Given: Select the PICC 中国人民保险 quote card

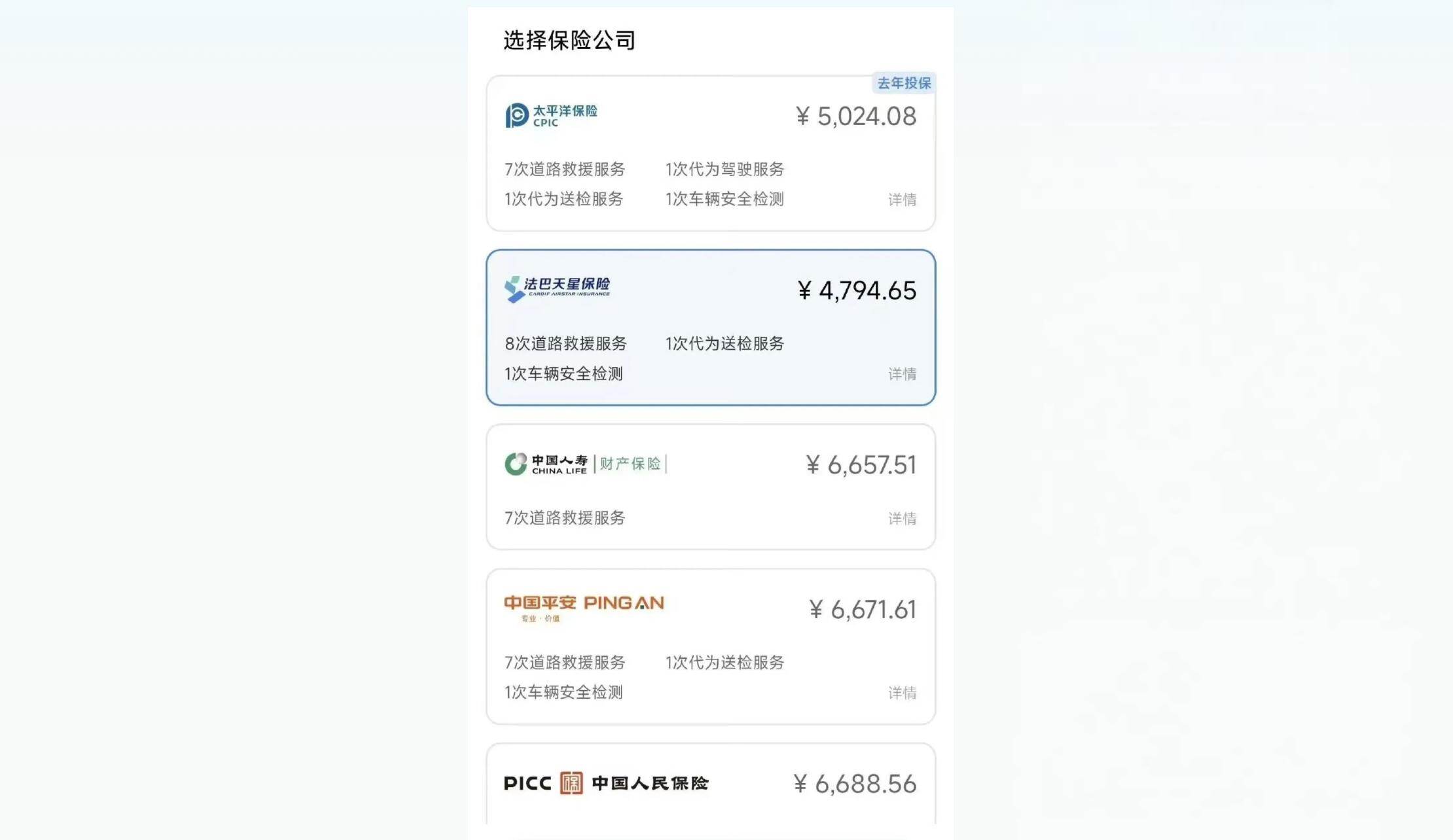Looking at the screenshot, I should (x=710, y=783).
